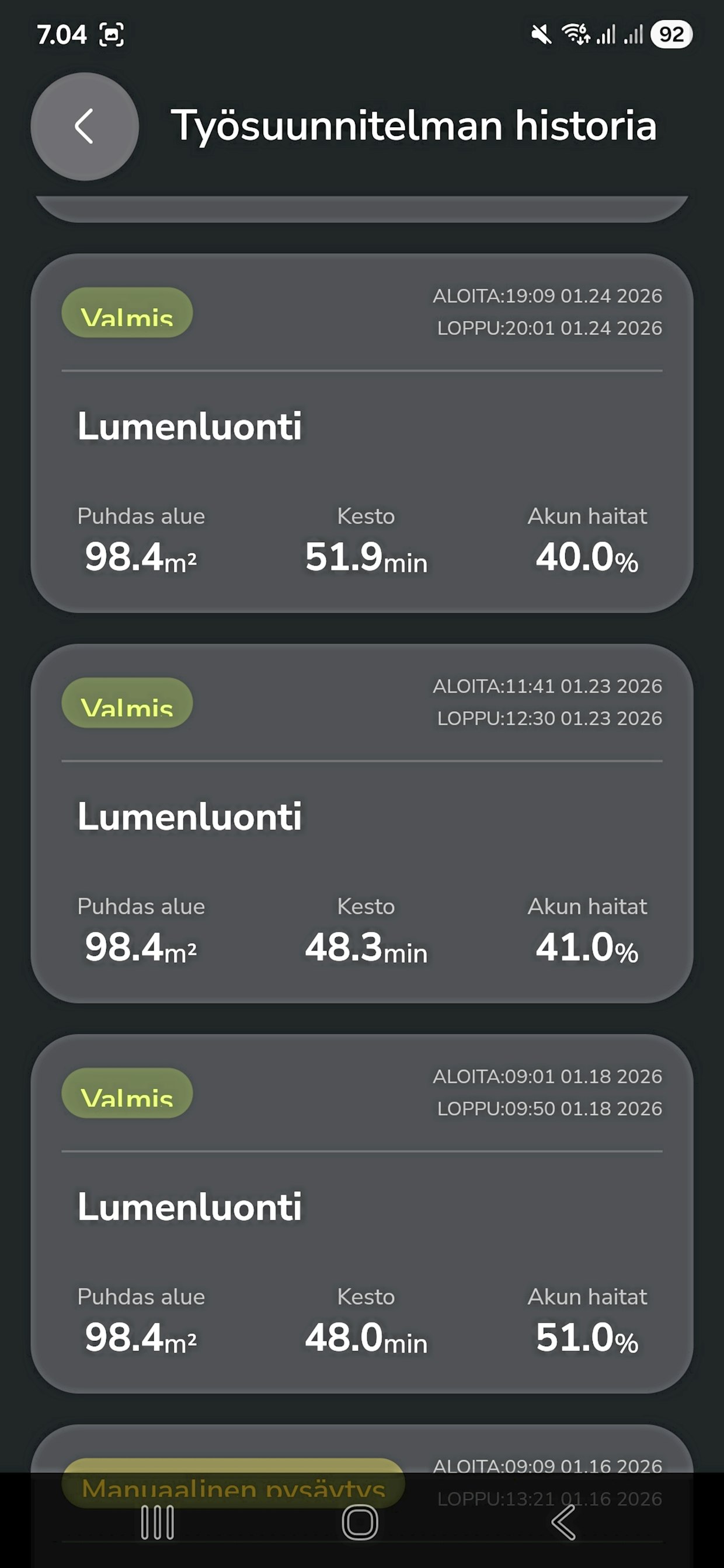Open the Lumenluonti entry started 11:41 01.23
Image resolution: width=724 pixels, height=1568 pixels.
361,823
